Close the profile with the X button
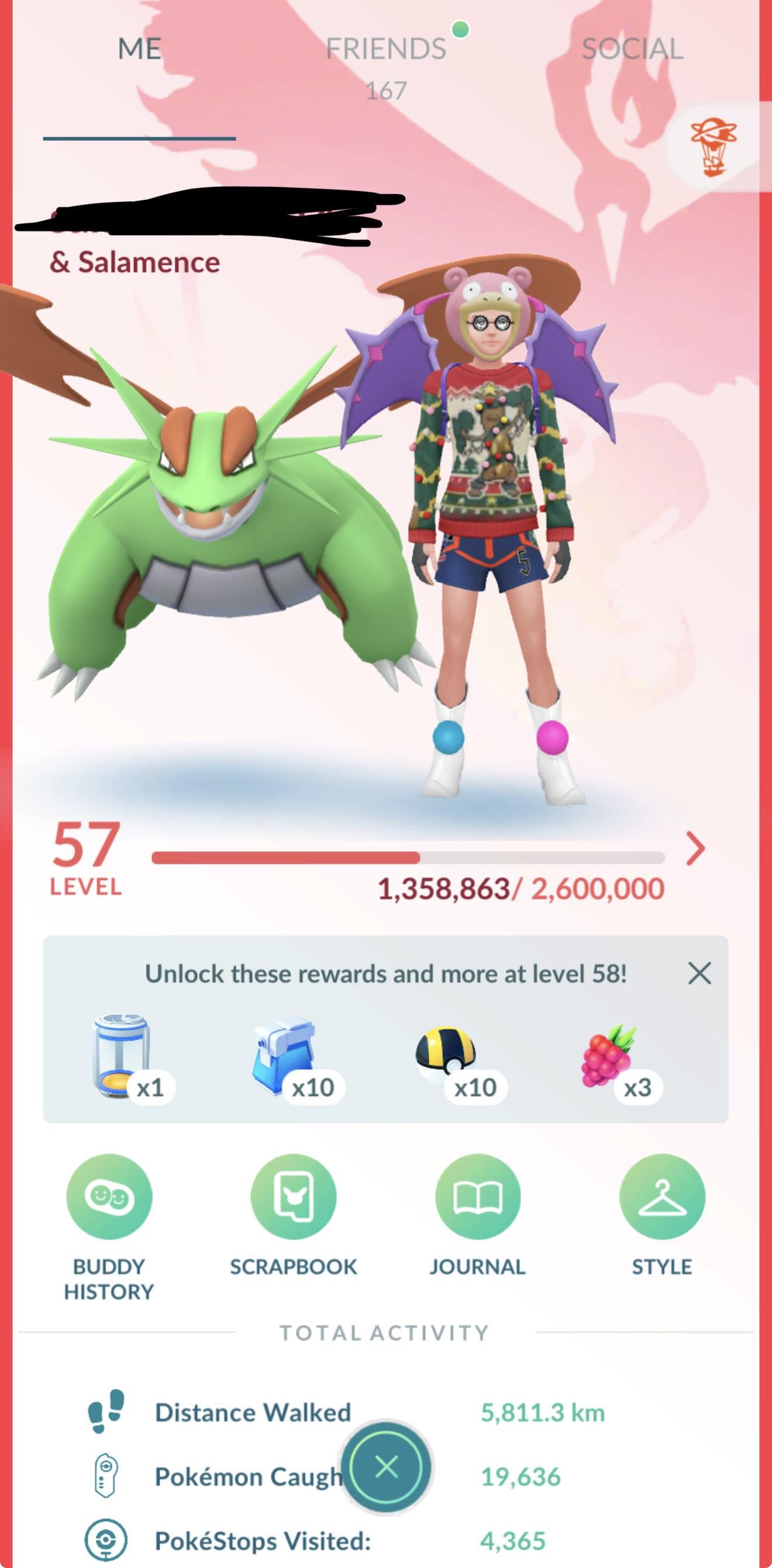Screen dimensions: 772x1568 click(x=387, y=1467)
